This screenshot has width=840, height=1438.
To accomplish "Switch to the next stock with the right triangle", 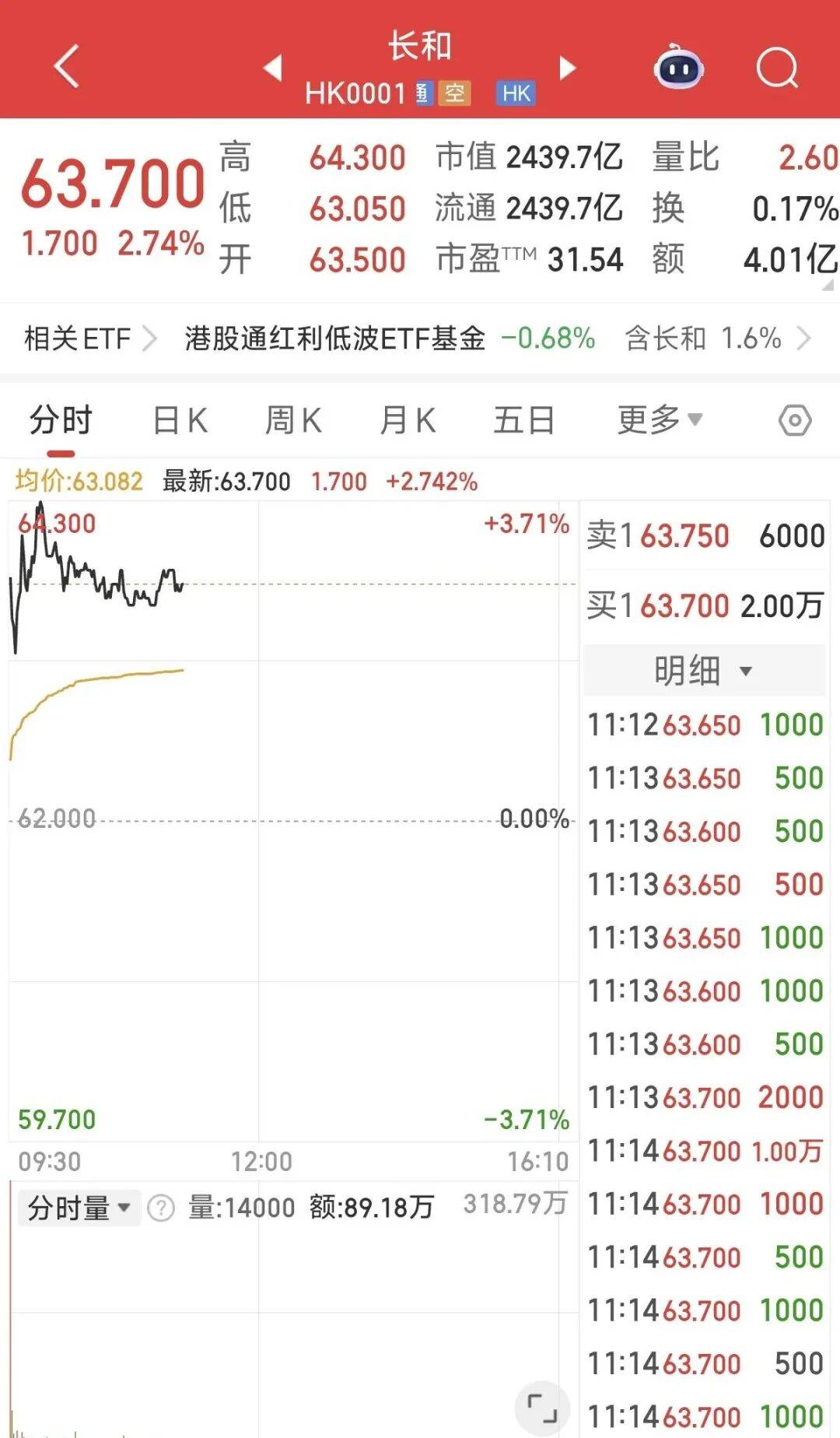I will [568, 68].
